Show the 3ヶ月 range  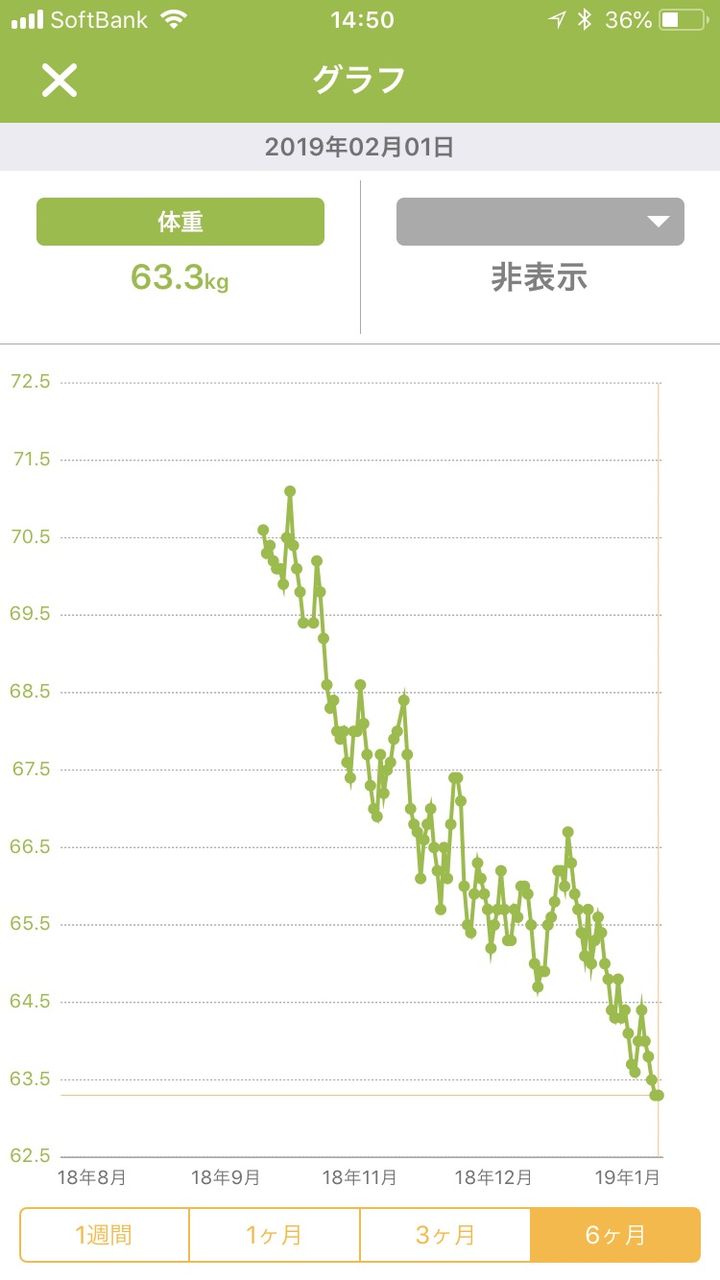[445, 1235]
